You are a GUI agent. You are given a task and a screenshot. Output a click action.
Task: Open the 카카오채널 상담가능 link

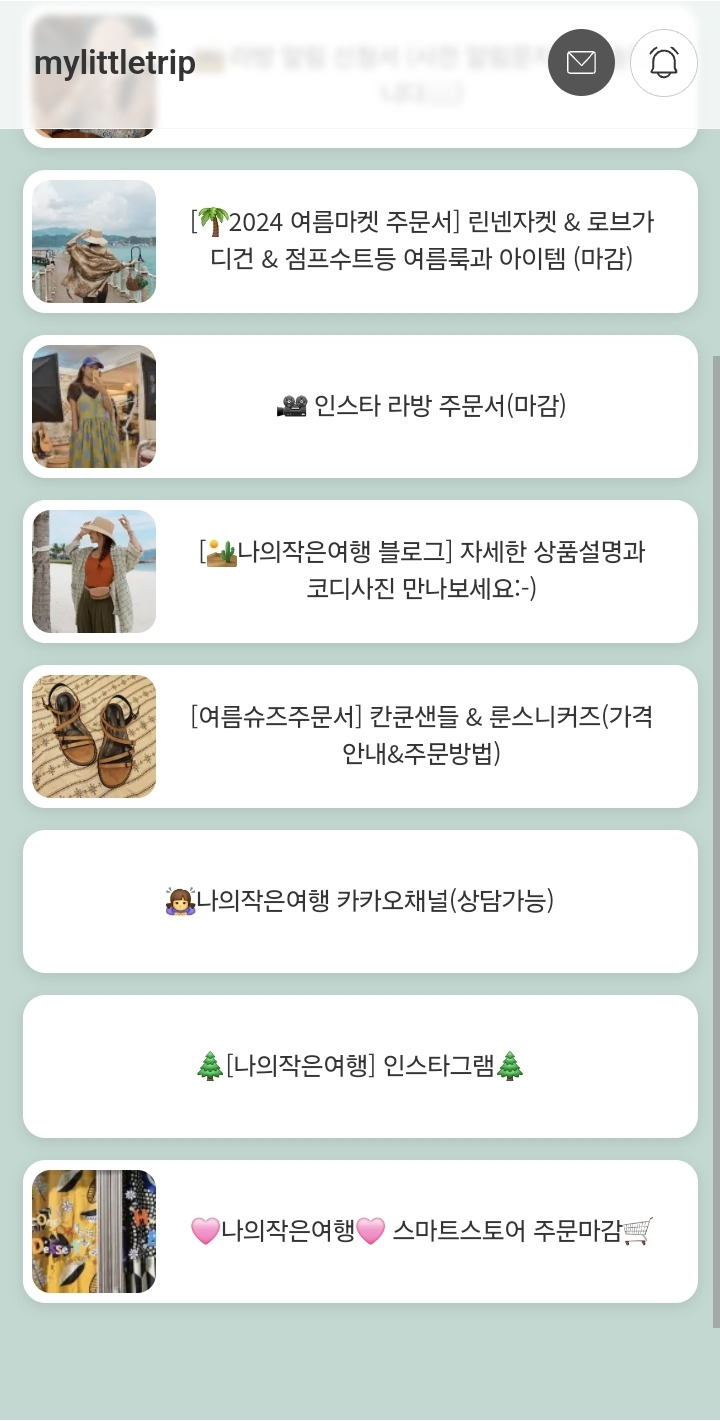point(360,900)
